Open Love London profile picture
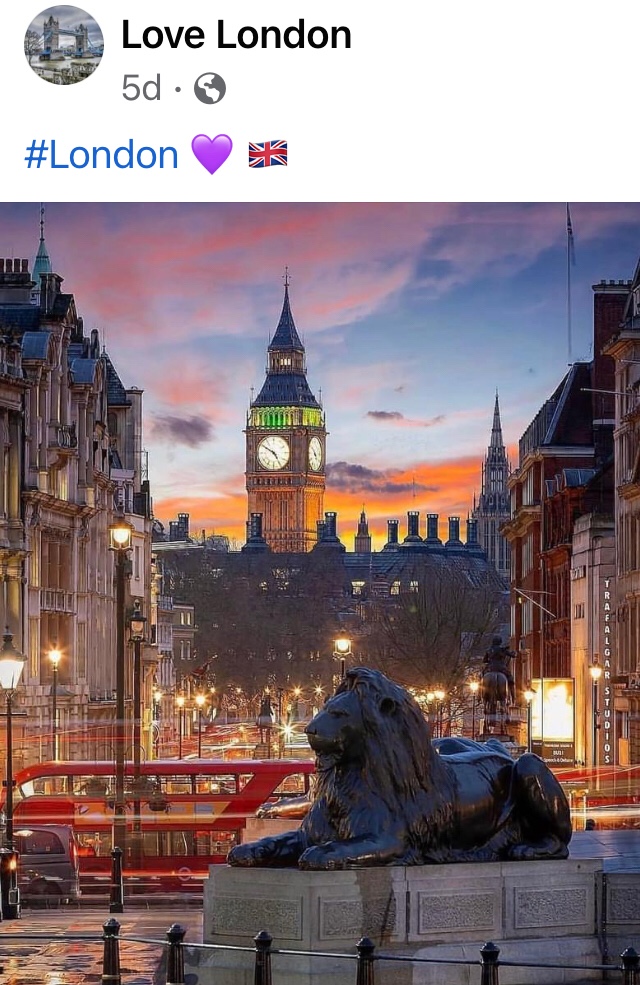The width and height of the screenshot is (640, 985). pyautogui.click(x=64, y=45)
